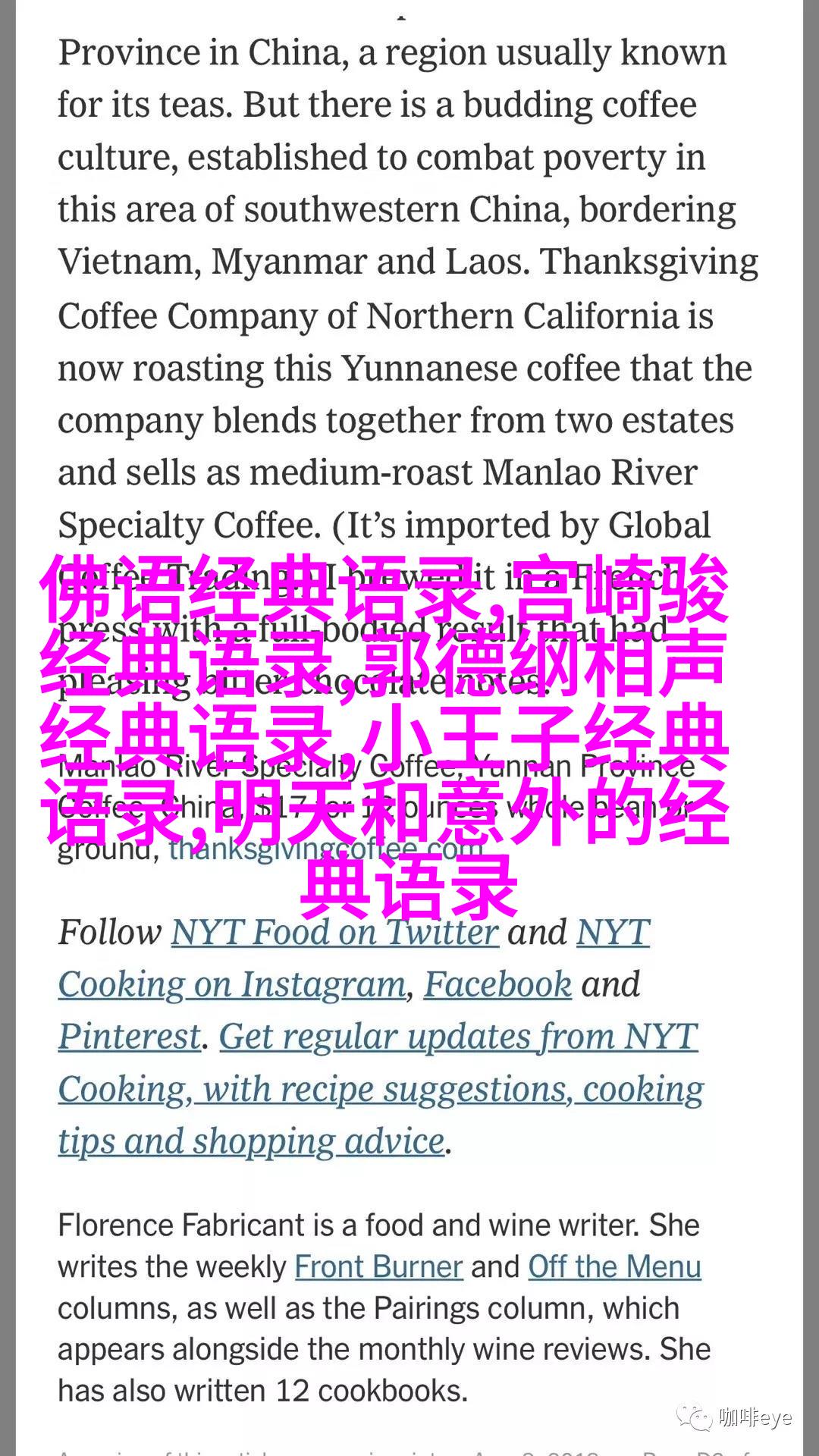Open the Front Burner column link
This screenshot has width=819, height=1456.
pyautogui.click(x=378, y=1267)
